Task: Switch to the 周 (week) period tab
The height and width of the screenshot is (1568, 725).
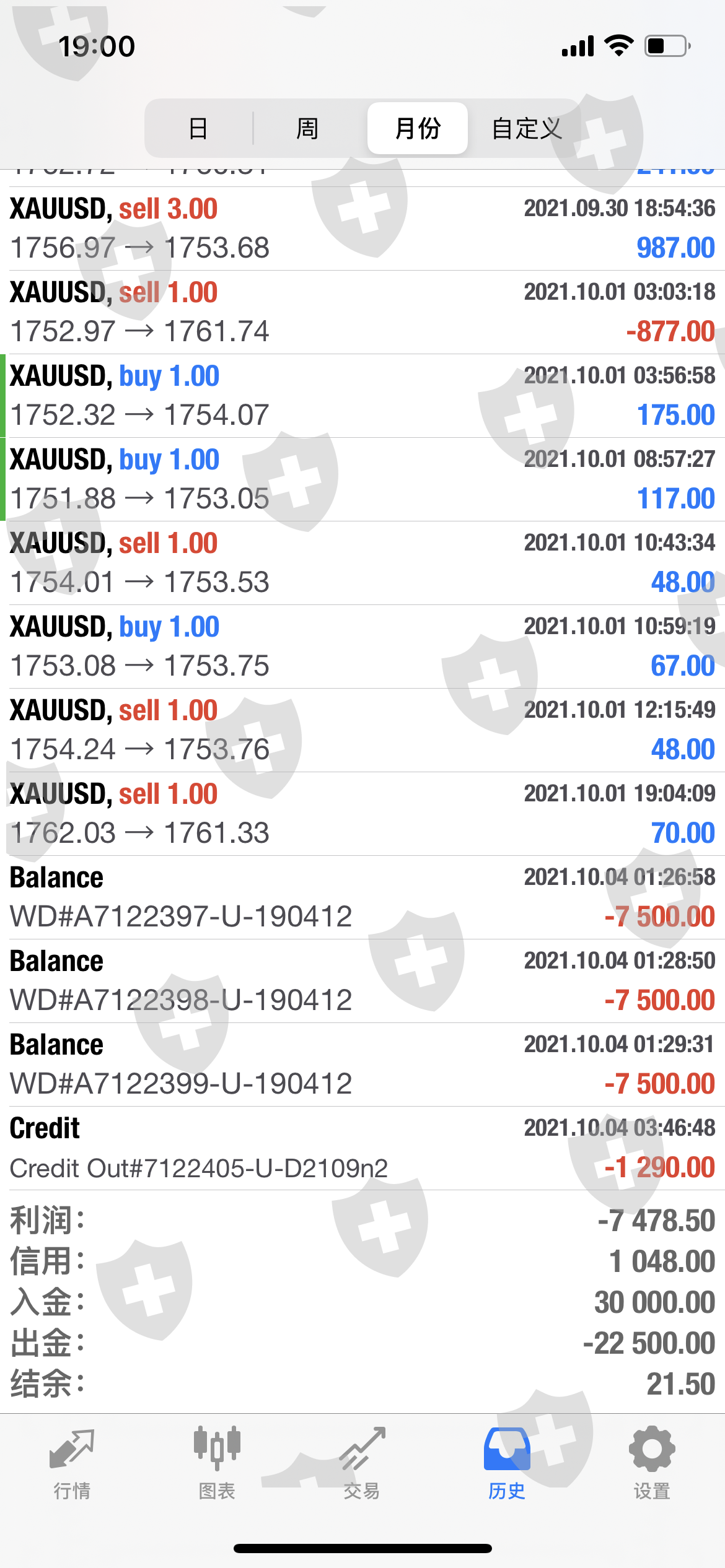Action: tap(307, 128)
